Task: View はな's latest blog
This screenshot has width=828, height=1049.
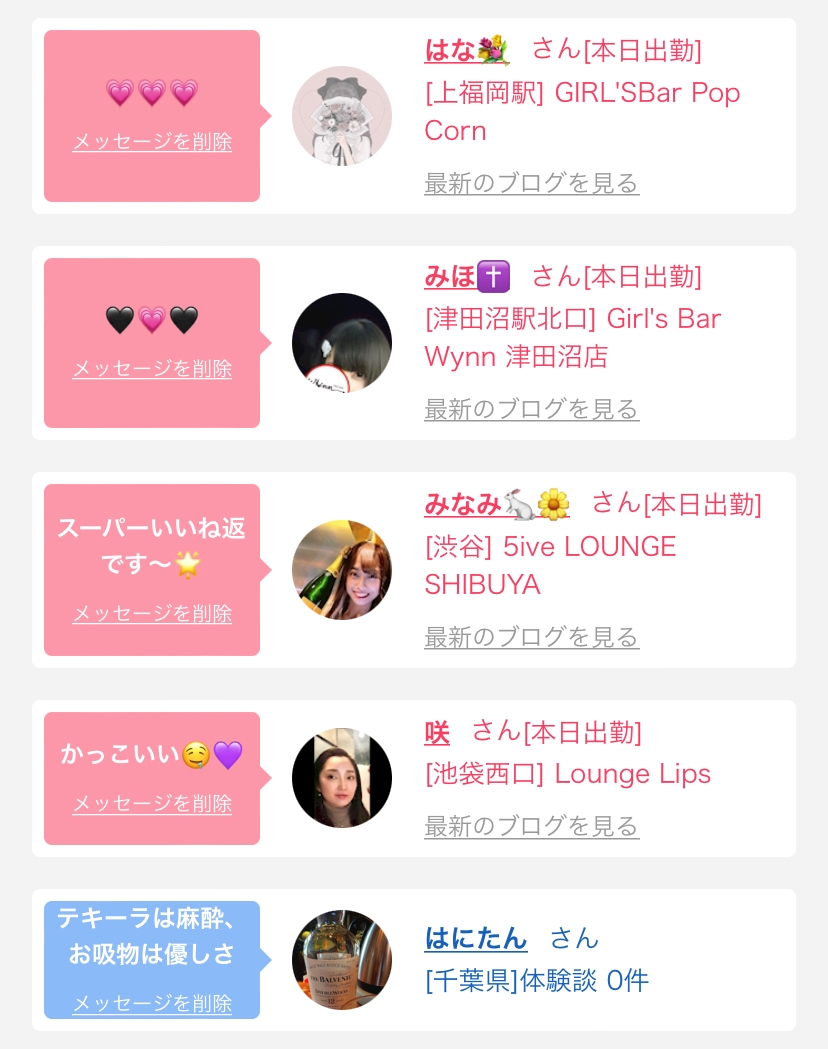Action: pyautogui.click(x=531, y=184)
